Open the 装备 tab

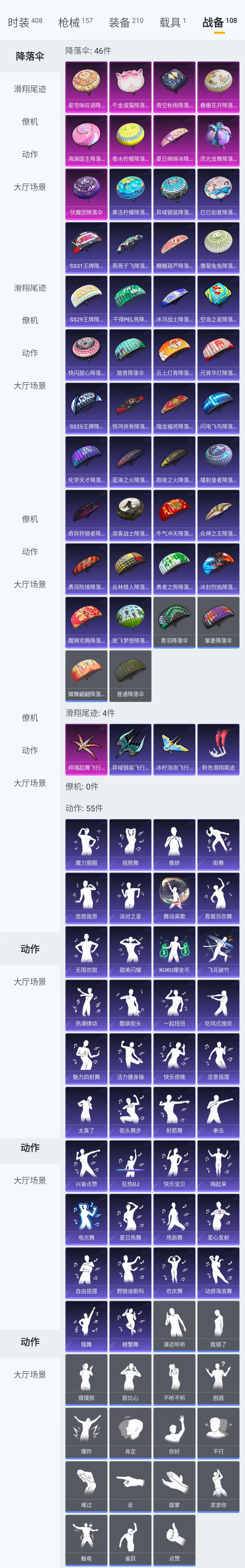(x=125, y=22)
